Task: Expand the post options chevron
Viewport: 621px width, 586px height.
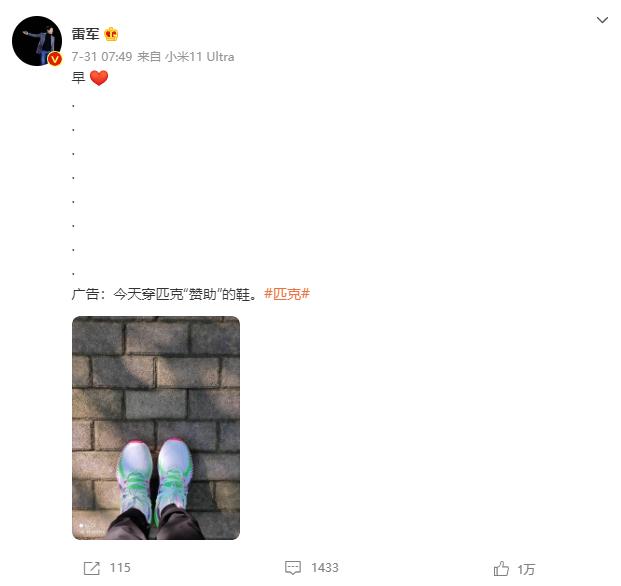Action: [x=602, y=20]
